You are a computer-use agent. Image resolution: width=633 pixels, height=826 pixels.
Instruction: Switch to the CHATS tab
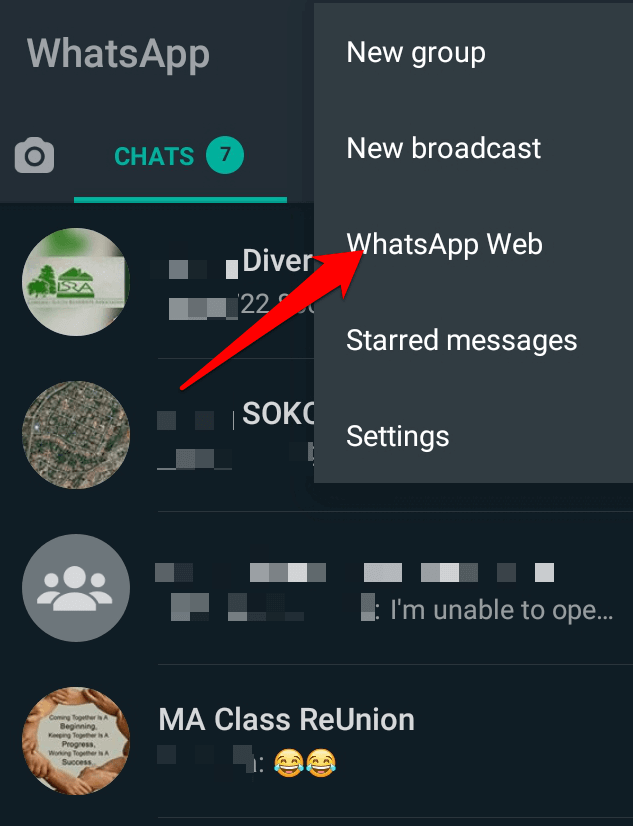(154, 156)
